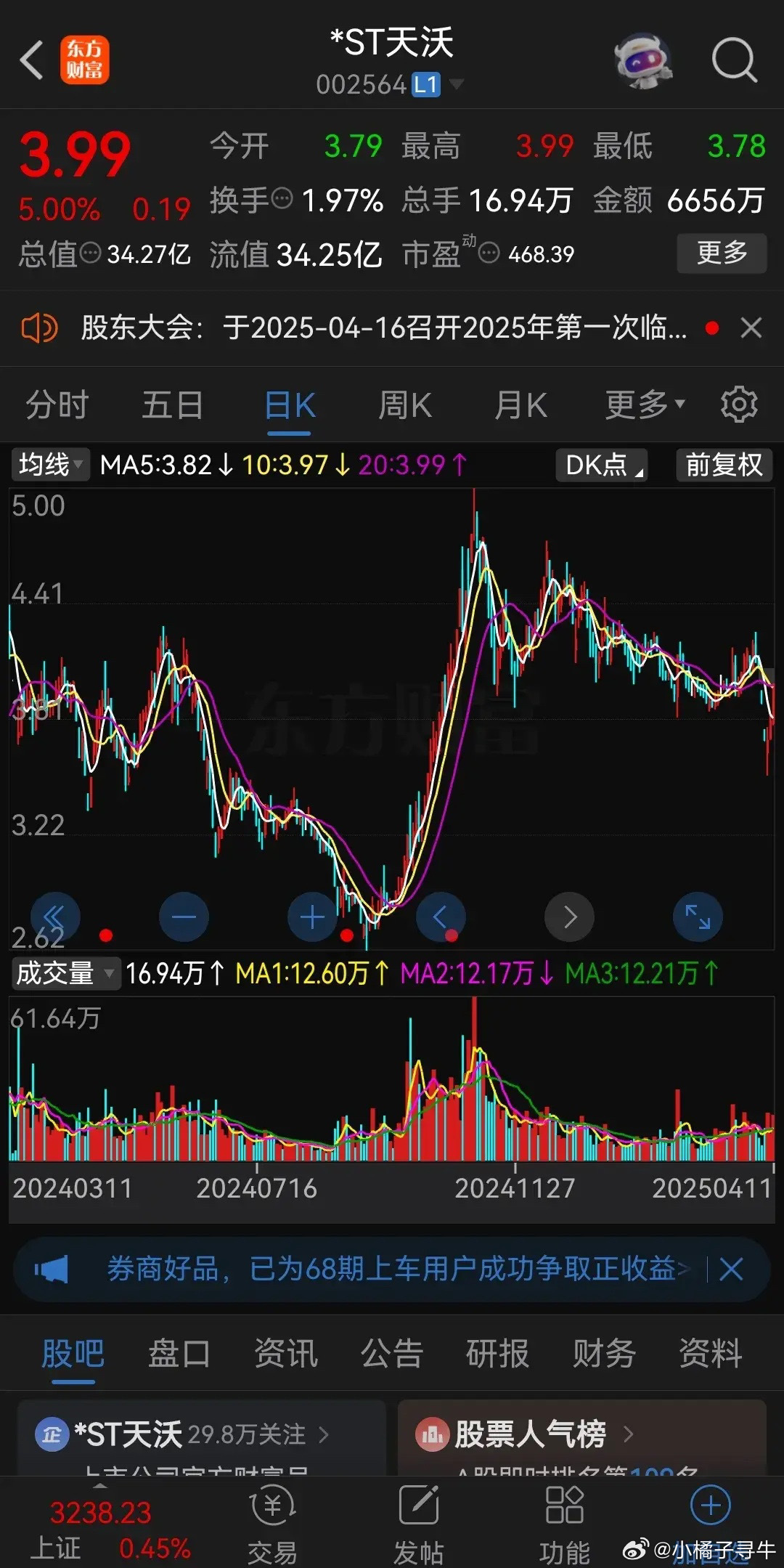This screenshot has height=1568, width=784.
Task: Select the 月K chart tab
Action: tap(520, 405)
